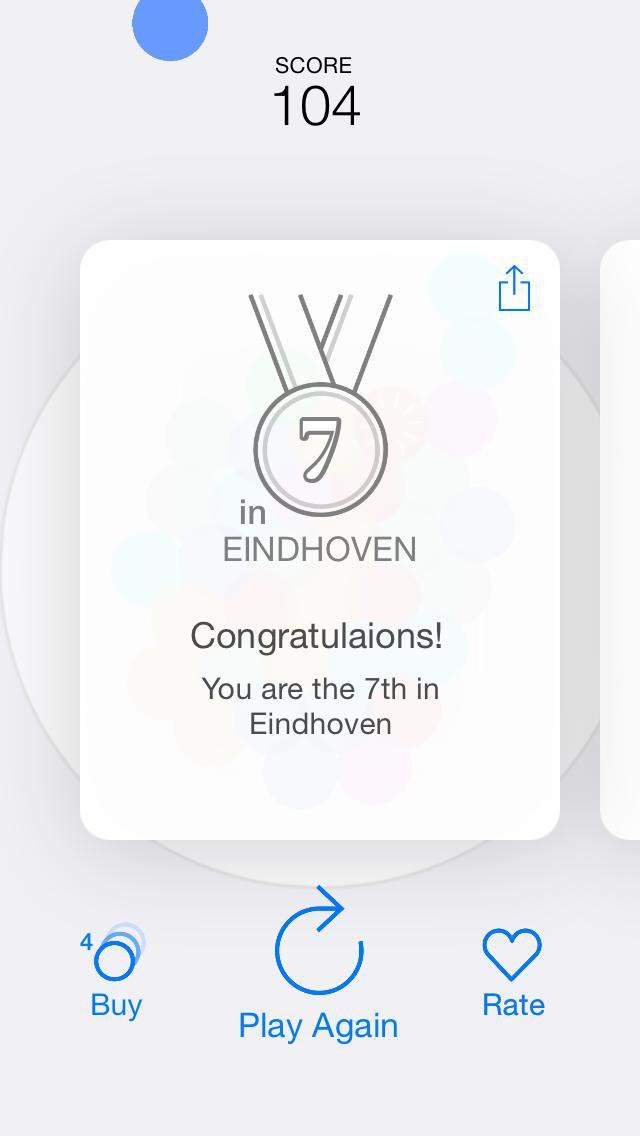Rate the app with the heart
The height and width of the screenshot is (1136, 640).
[x=512, y=973]
